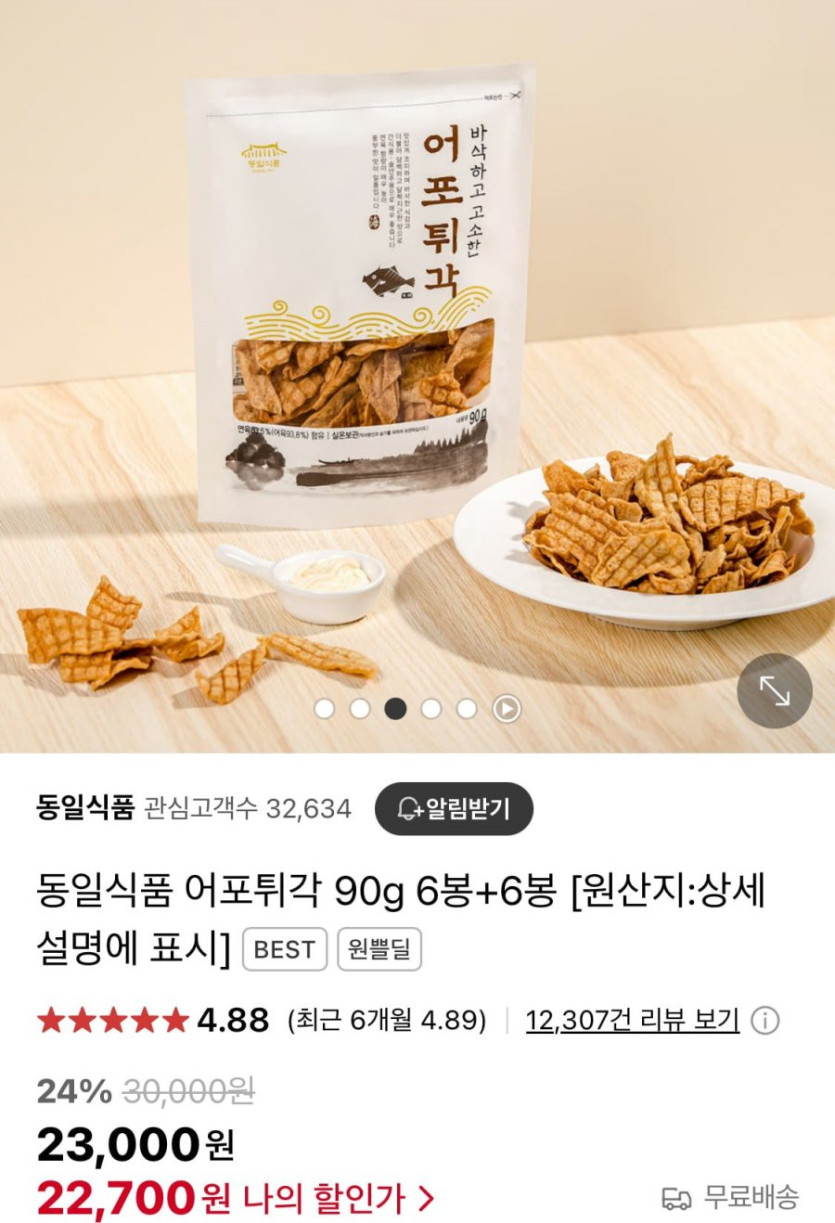Expand the product image to fullscreen

pos(774,690)
